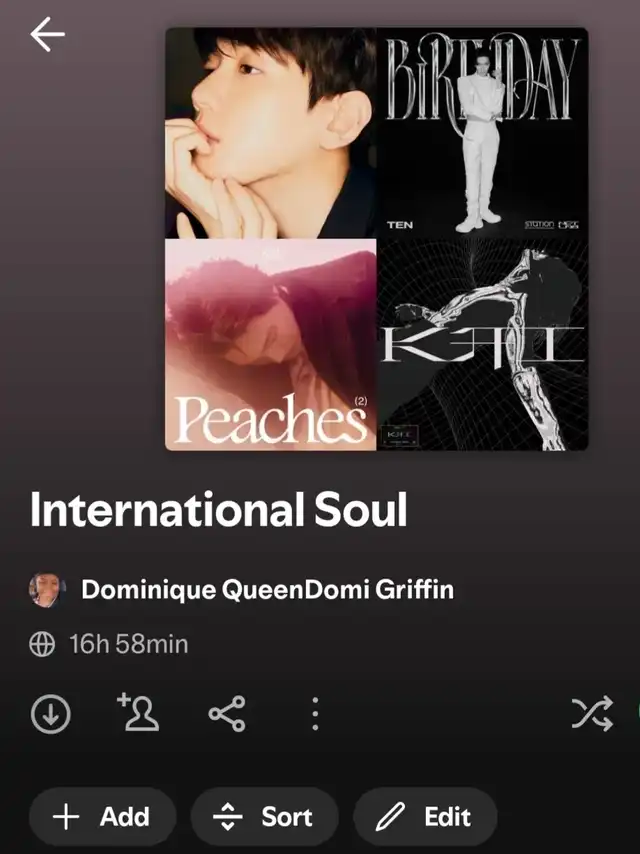Toggle shuffle for the playlist
This screenshot has width=640, height=854.
592,714
